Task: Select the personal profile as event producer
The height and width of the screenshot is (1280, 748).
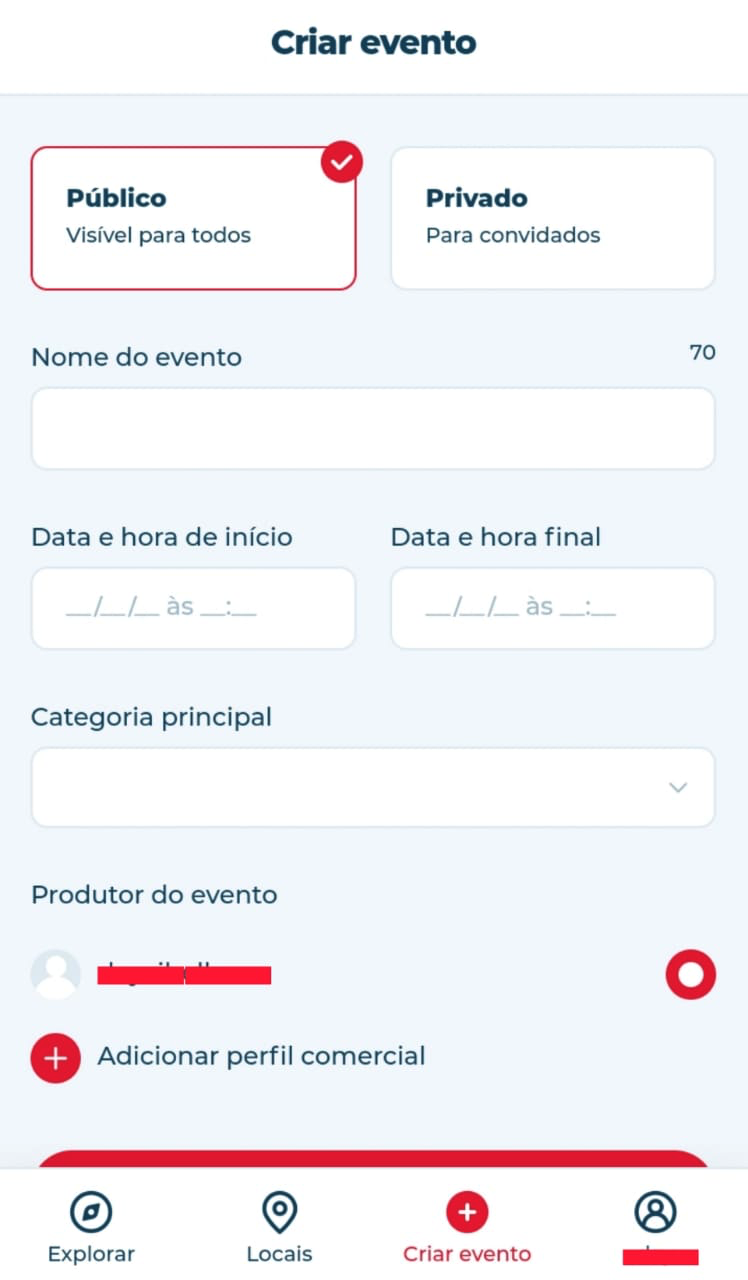Action: click(690, 974)
